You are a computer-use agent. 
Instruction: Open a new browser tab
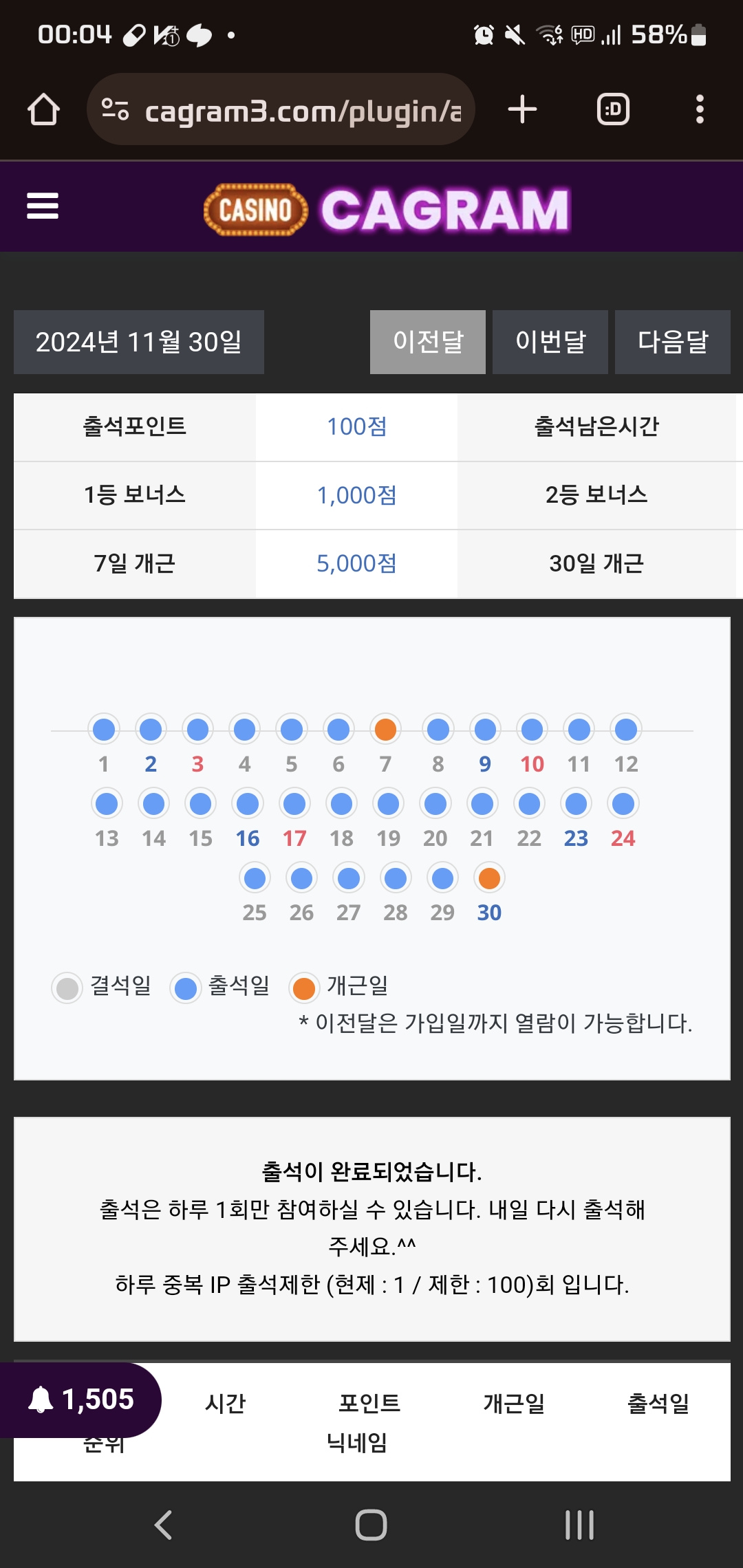(x=522, y=109)
